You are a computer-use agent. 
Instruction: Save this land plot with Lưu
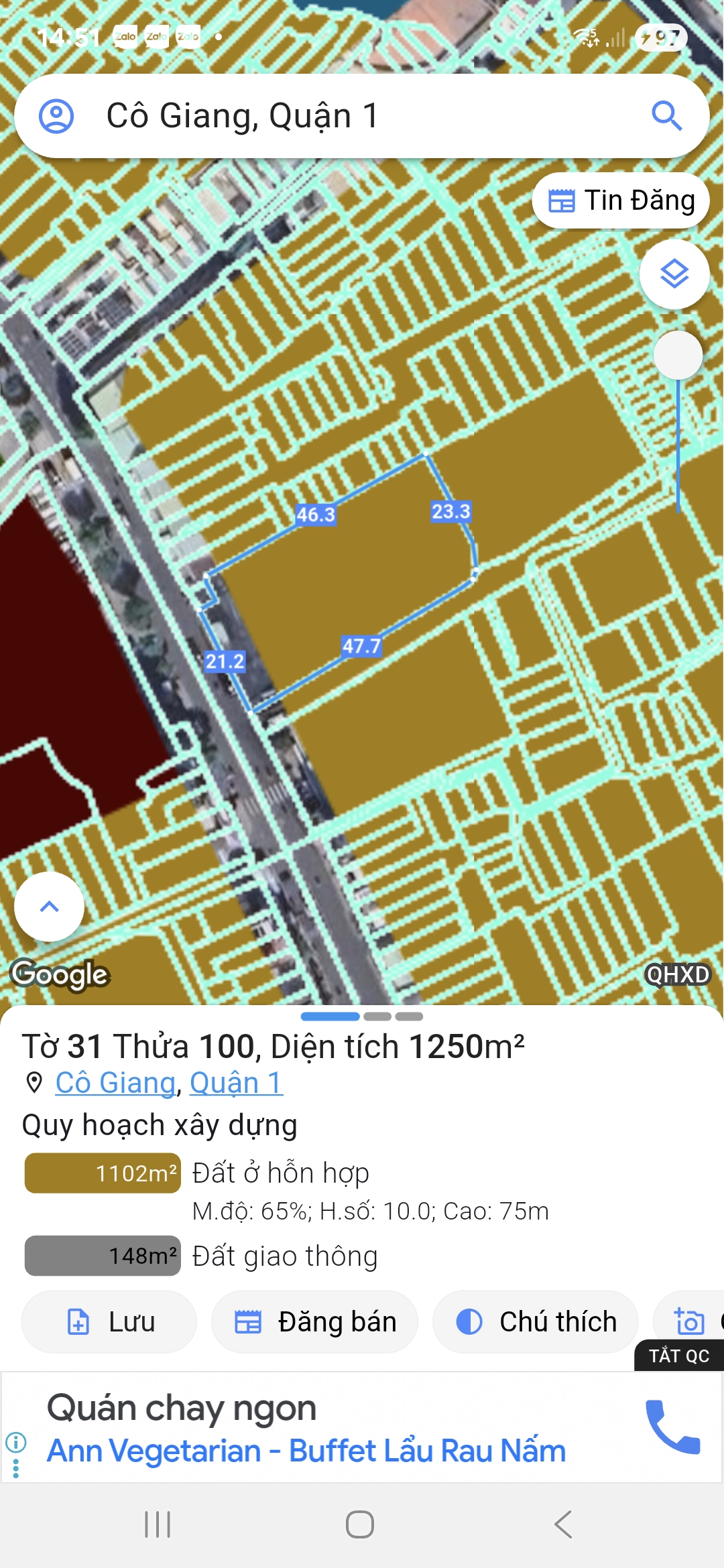click(109, 1322)
